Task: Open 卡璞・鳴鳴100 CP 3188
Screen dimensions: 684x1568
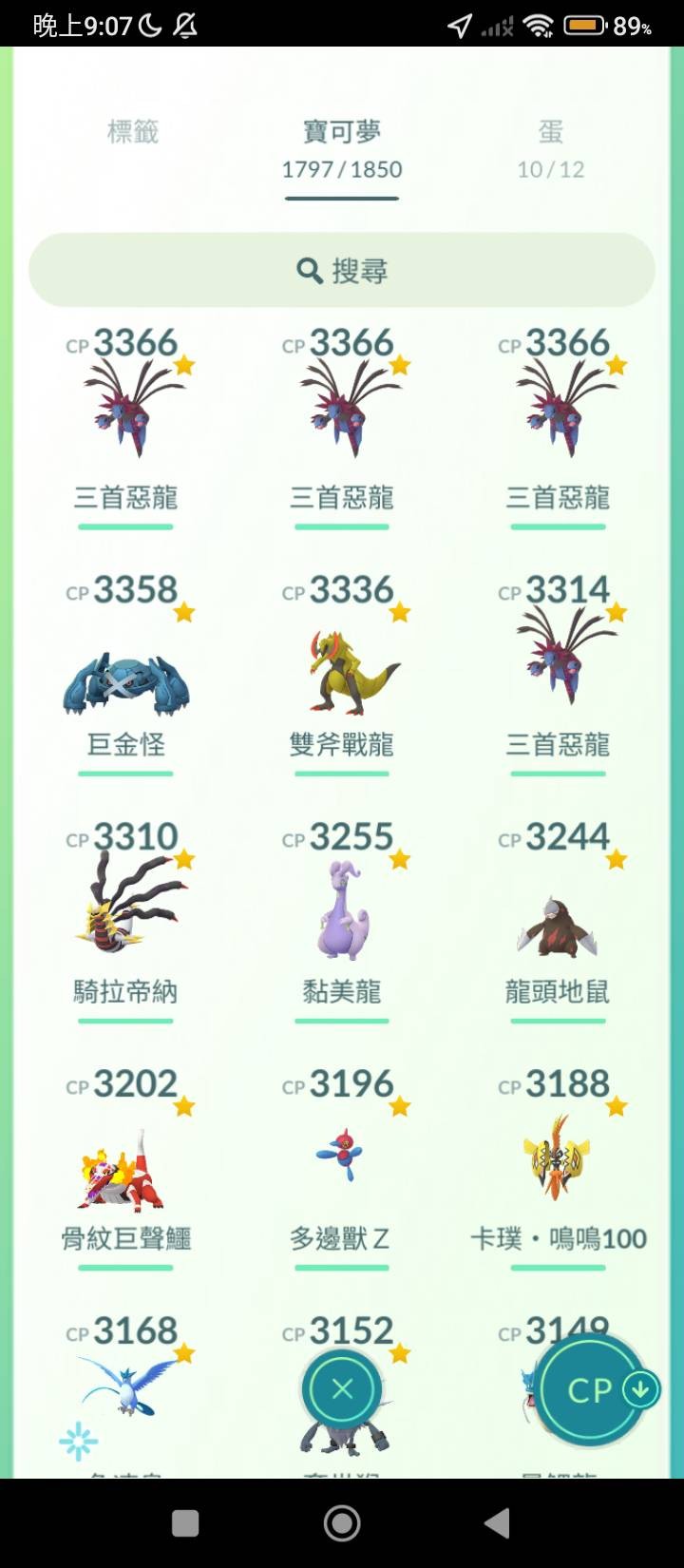Action: pos(558,1169)
